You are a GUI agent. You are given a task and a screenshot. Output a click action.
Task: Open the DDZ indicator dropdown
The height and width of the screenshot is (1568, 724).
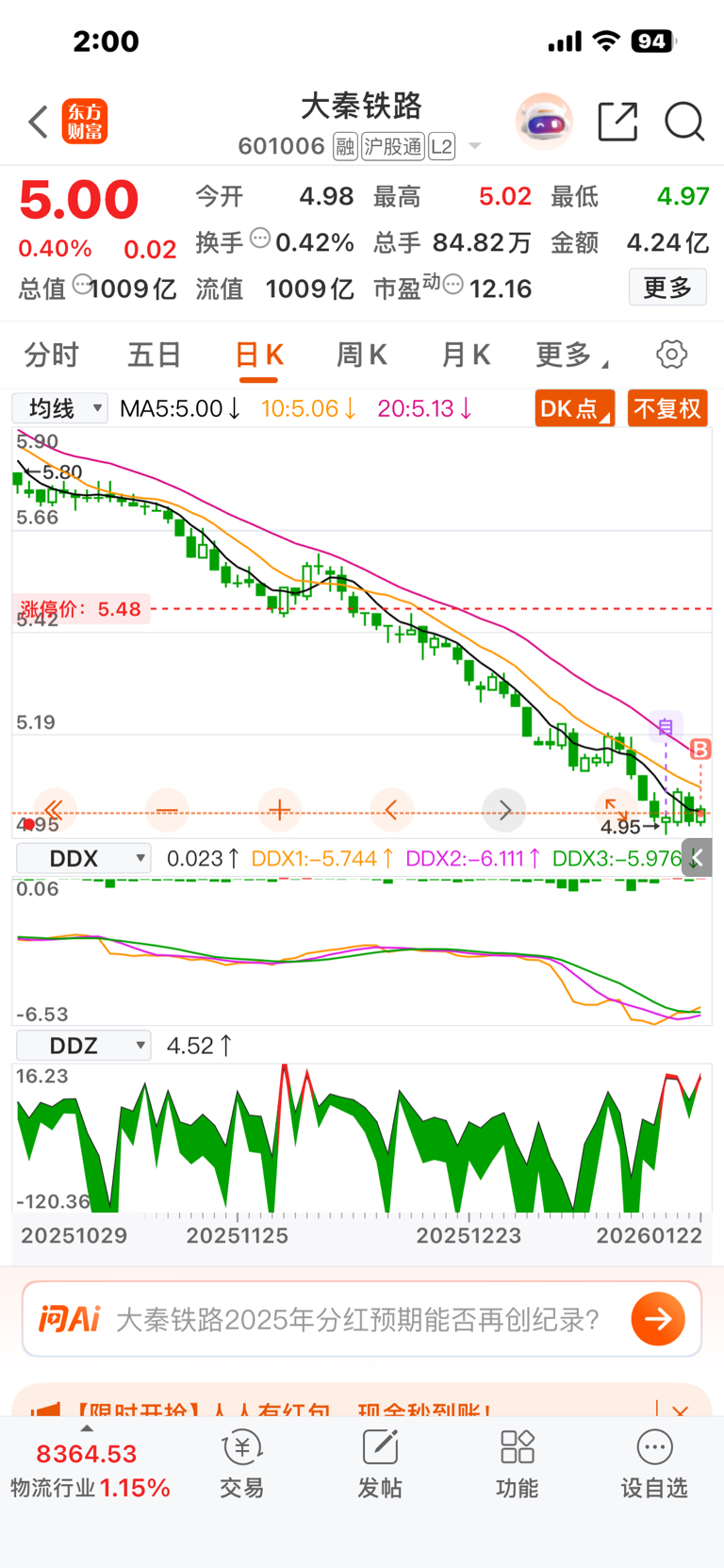(83, 1046)
